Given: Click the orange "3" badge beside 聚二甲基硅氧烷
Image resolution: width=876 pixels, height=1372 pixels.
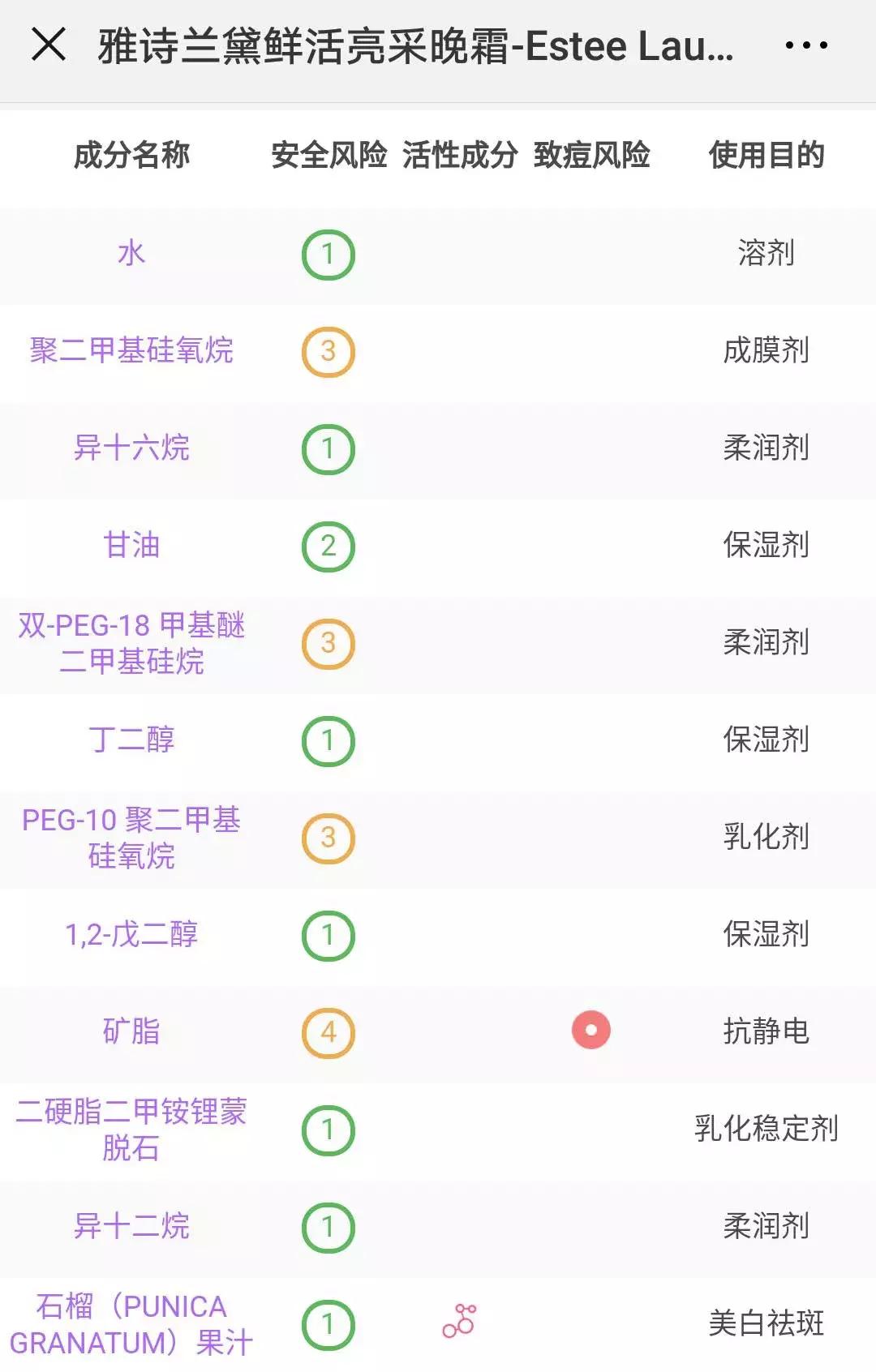Looking at the screenshot, I should pos(328,351).
